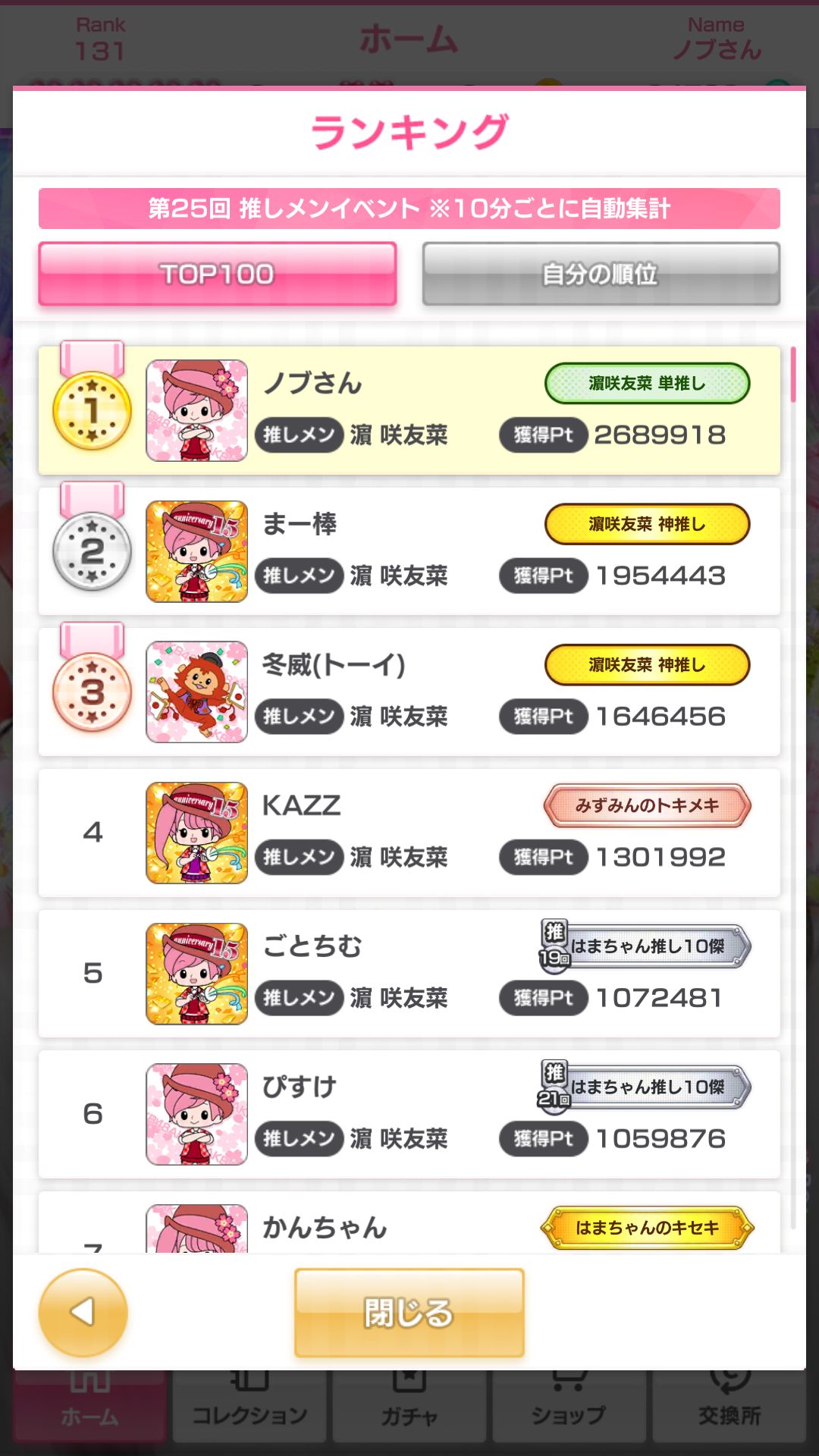Open the 交換所 exchange screen

[x=730, y=1407]
